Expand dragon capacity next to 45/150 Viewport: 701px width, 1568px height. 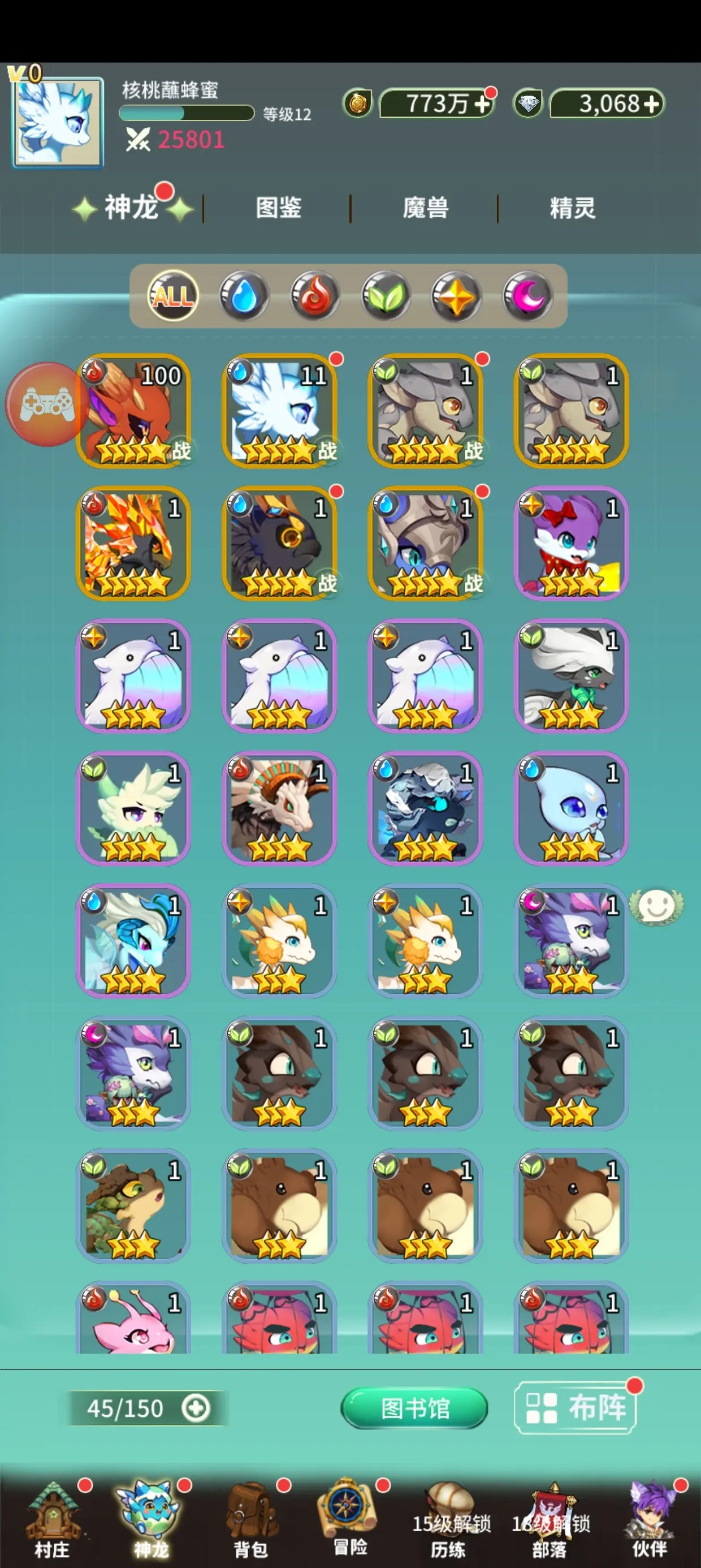click(x=196, y=1408)
